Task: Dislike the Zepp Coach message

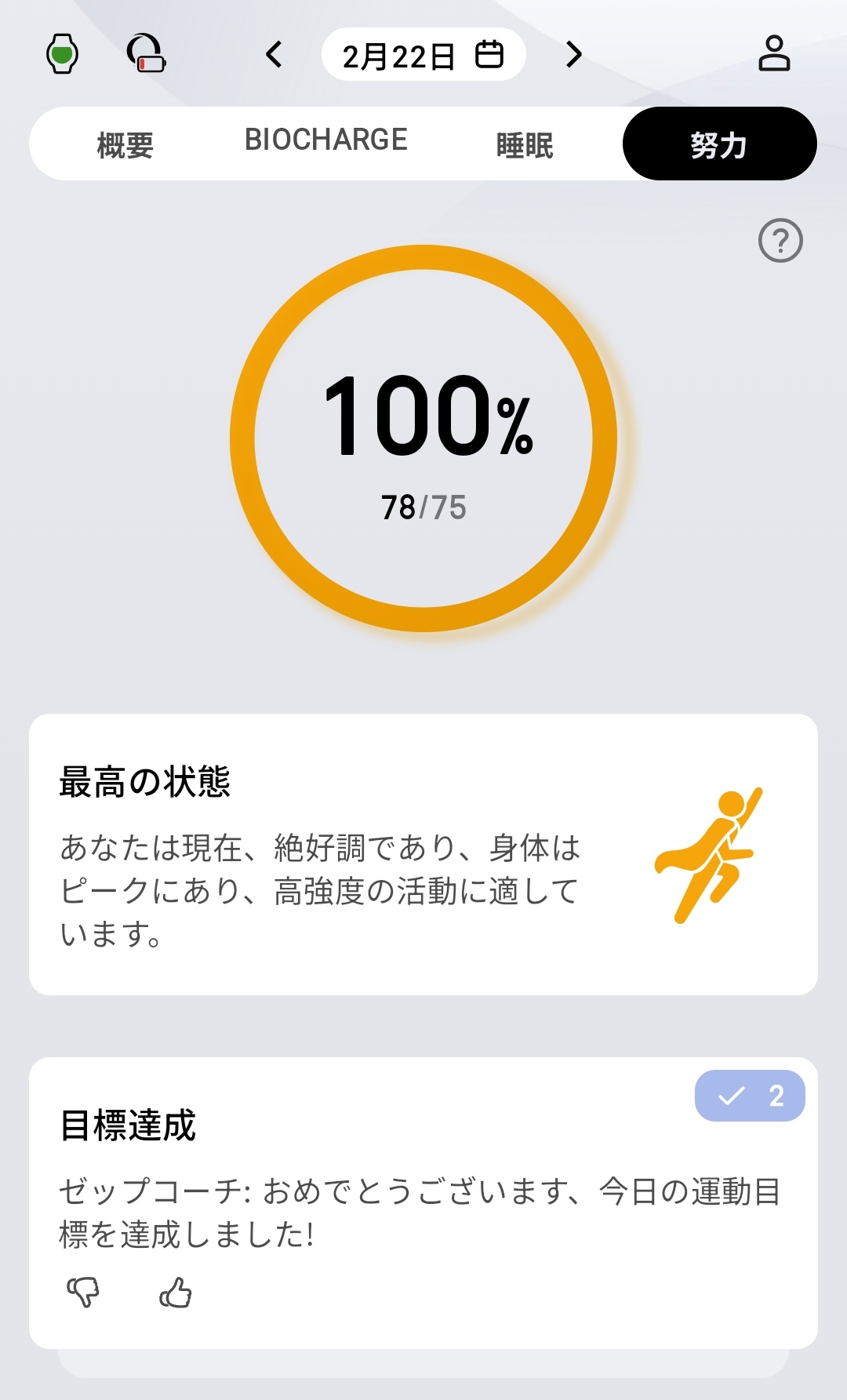Action: (x=83, y=1292)
